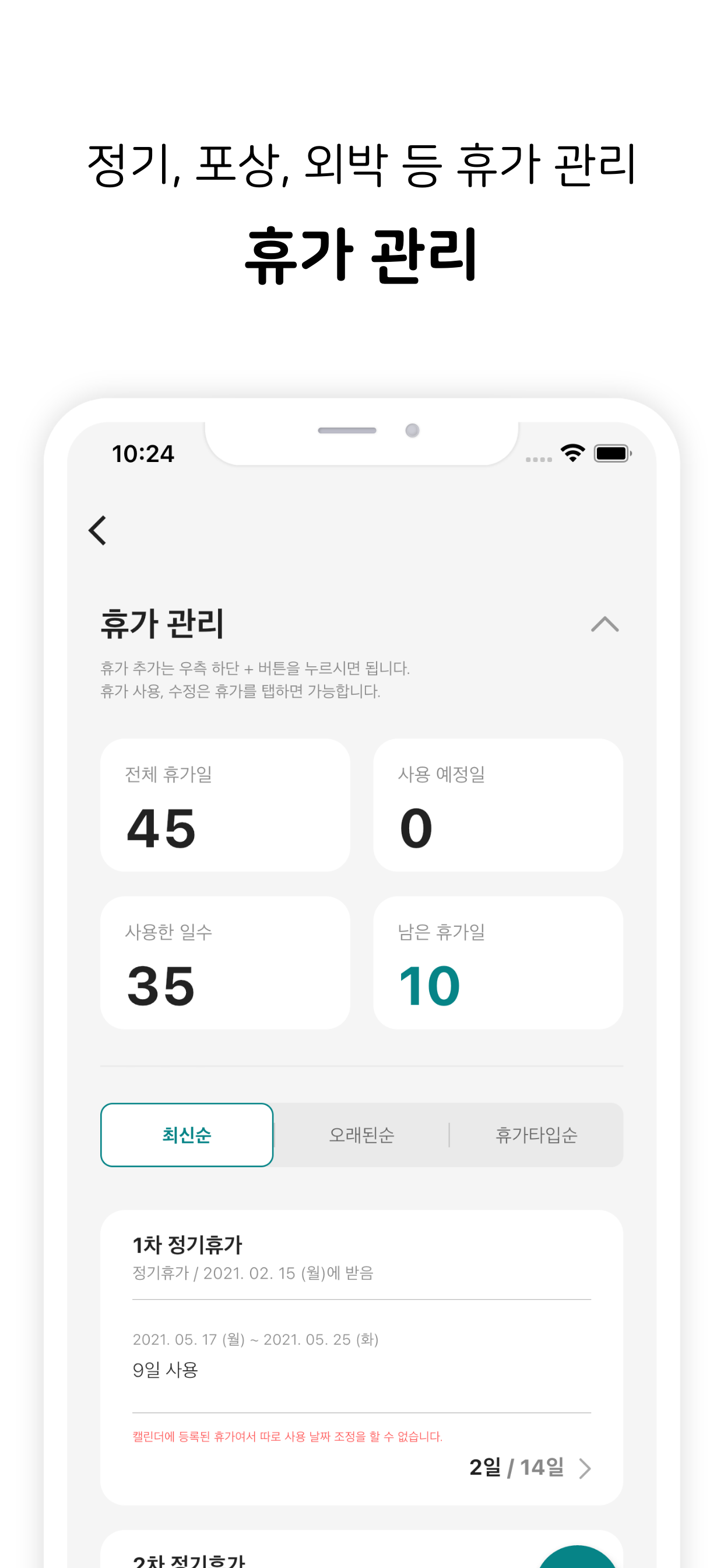Open the arrow beside 2일 / 14일
This screenshot has width=724, height=1568.
585,1469
